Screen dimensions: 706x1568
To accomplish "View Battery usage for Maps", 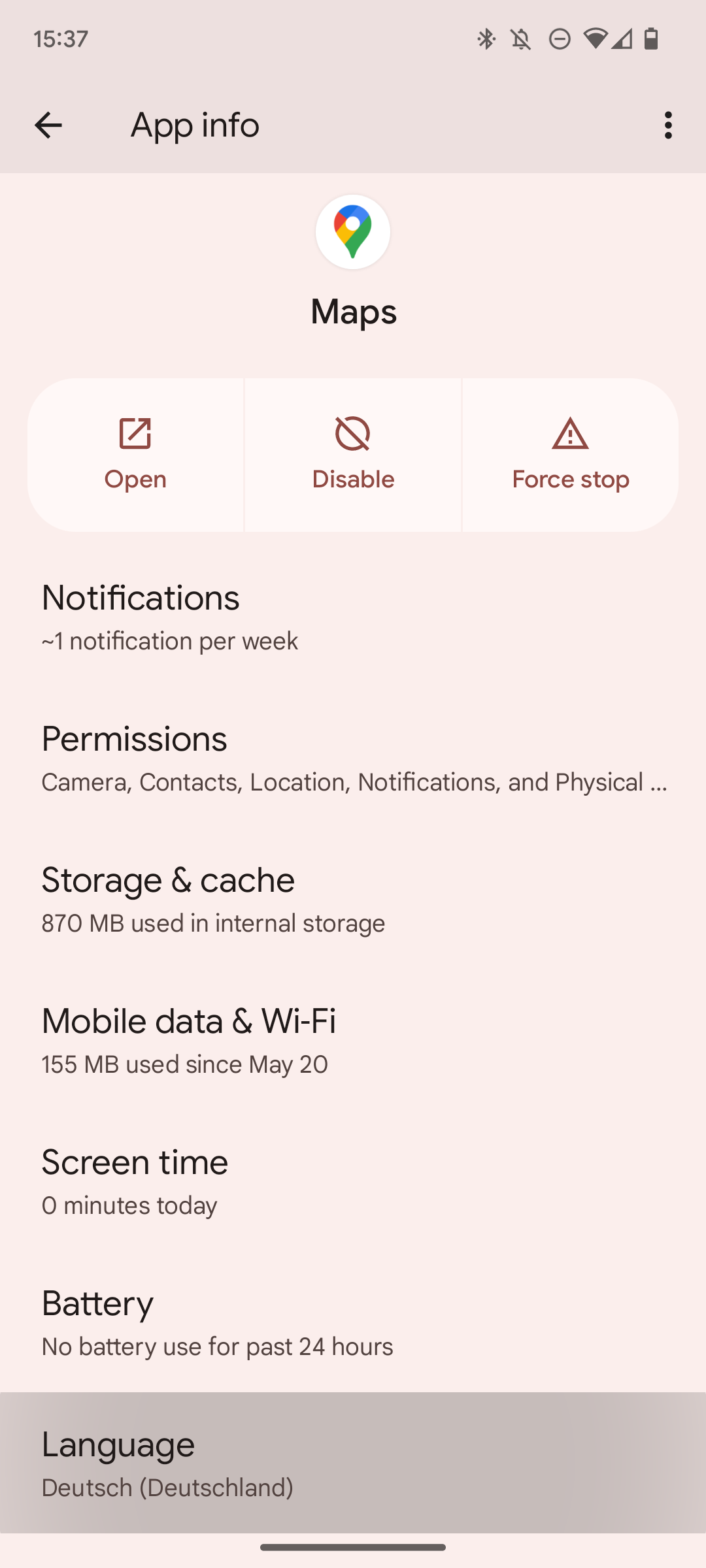I will pos(353,1322).
